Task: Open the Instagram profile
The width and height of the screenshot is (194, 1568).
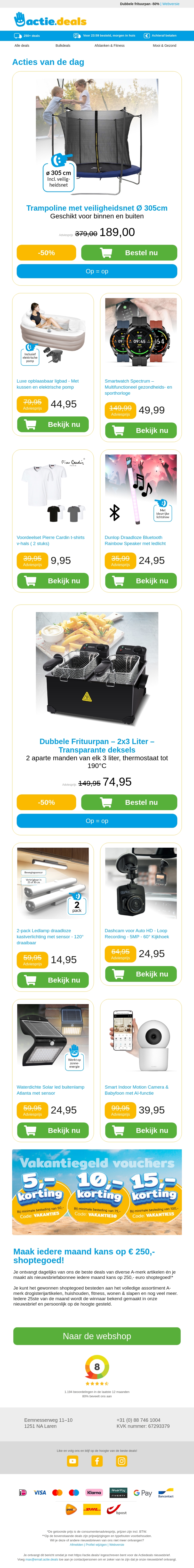Action: (x=121, y=1461)
